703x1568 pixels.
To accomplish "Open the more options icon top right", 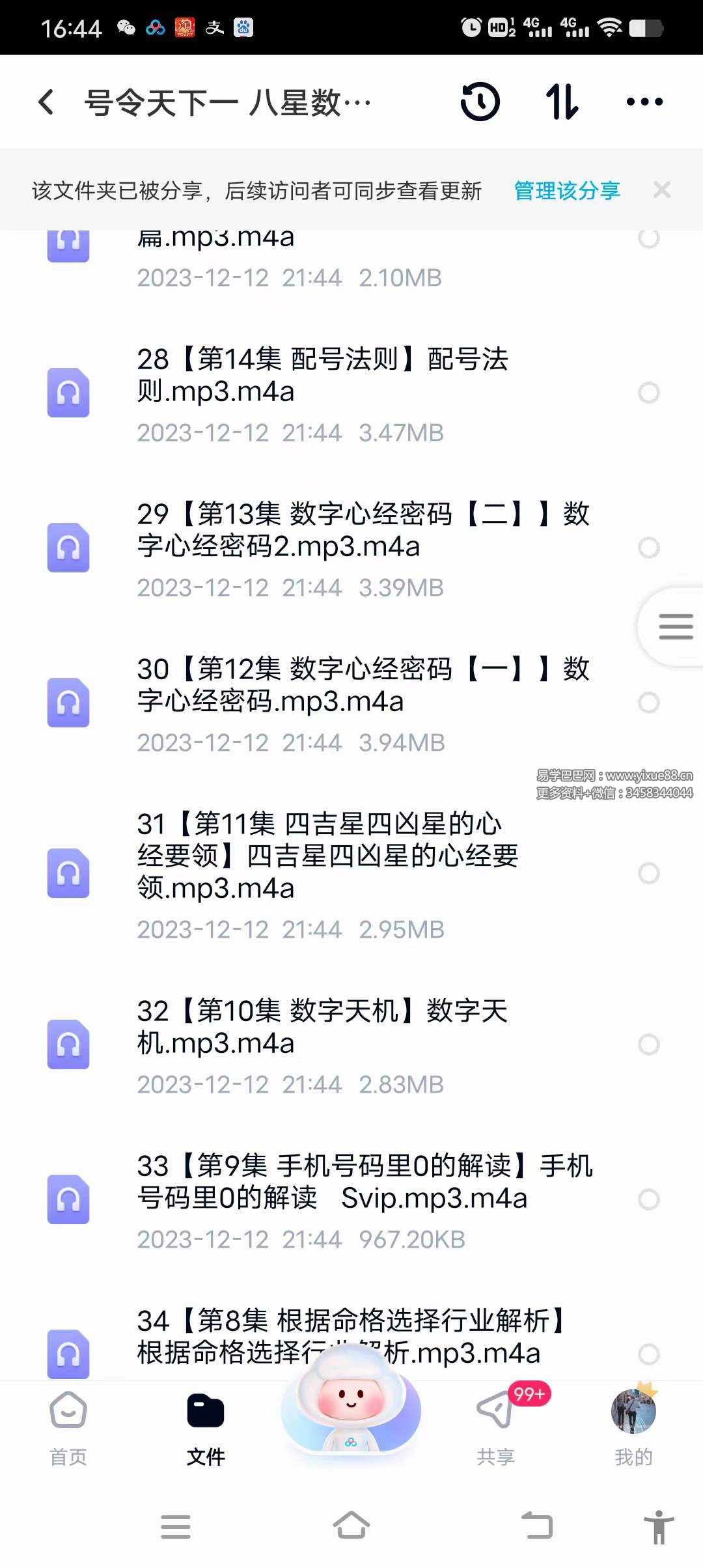I will click(644, 102).
